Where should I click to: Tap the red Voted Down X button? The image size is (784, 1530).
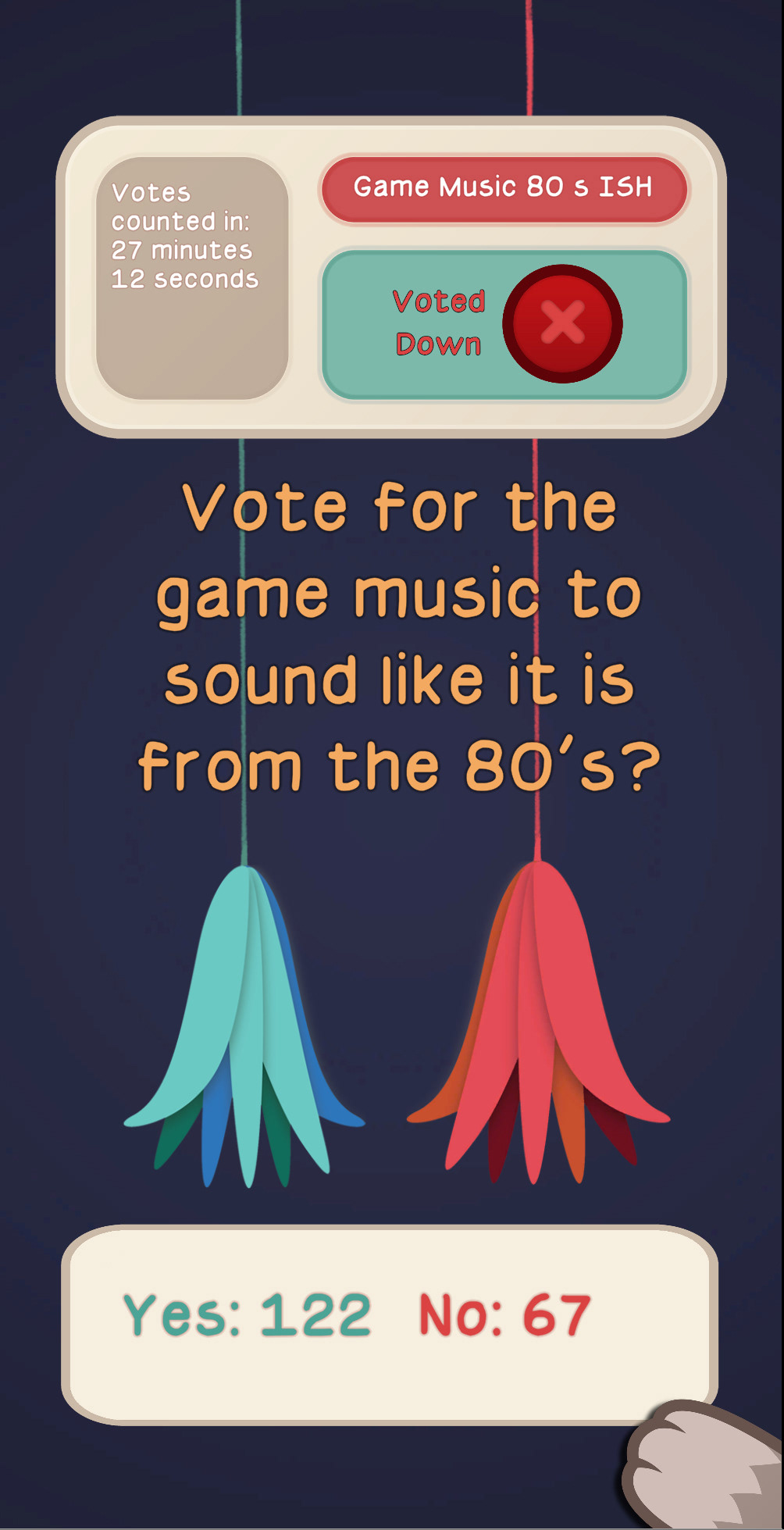(562, 323)
